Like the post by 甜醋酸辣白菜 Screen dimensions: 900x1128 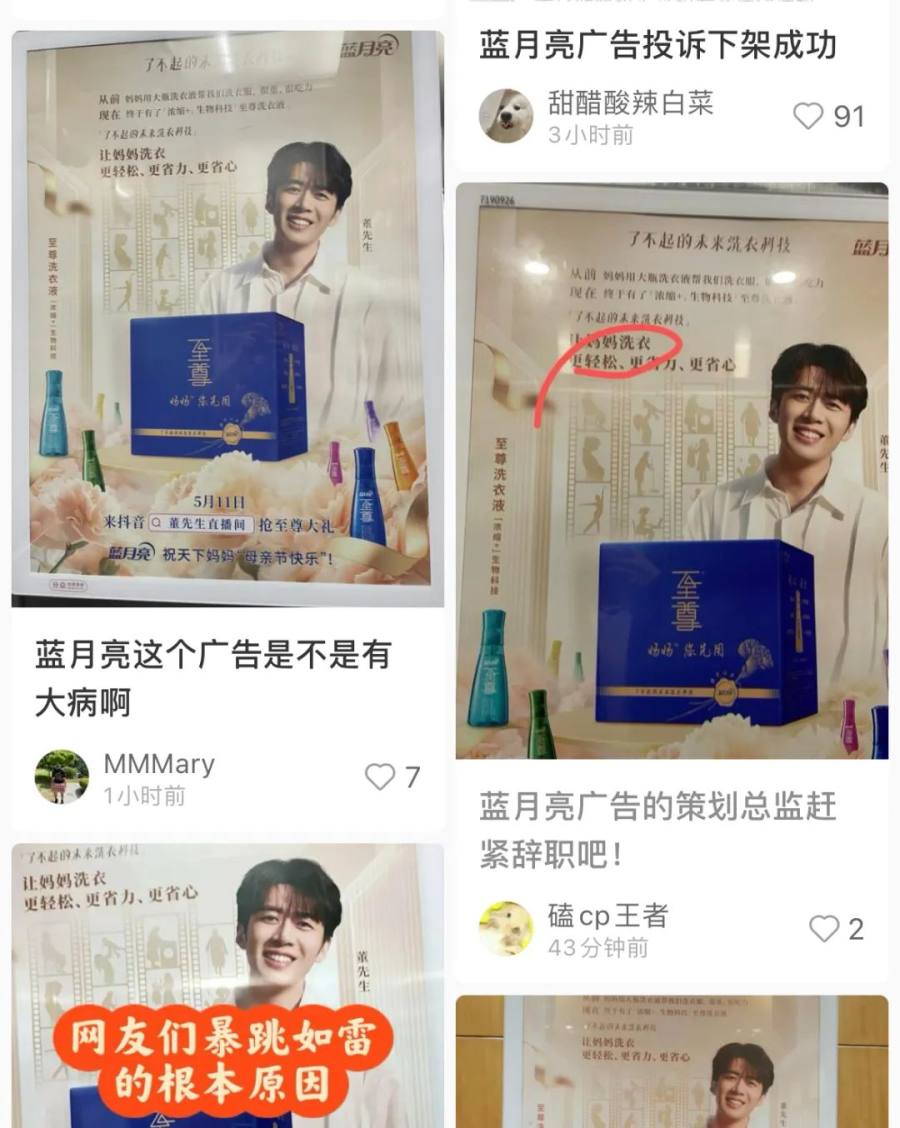click(x=808, y=117)
